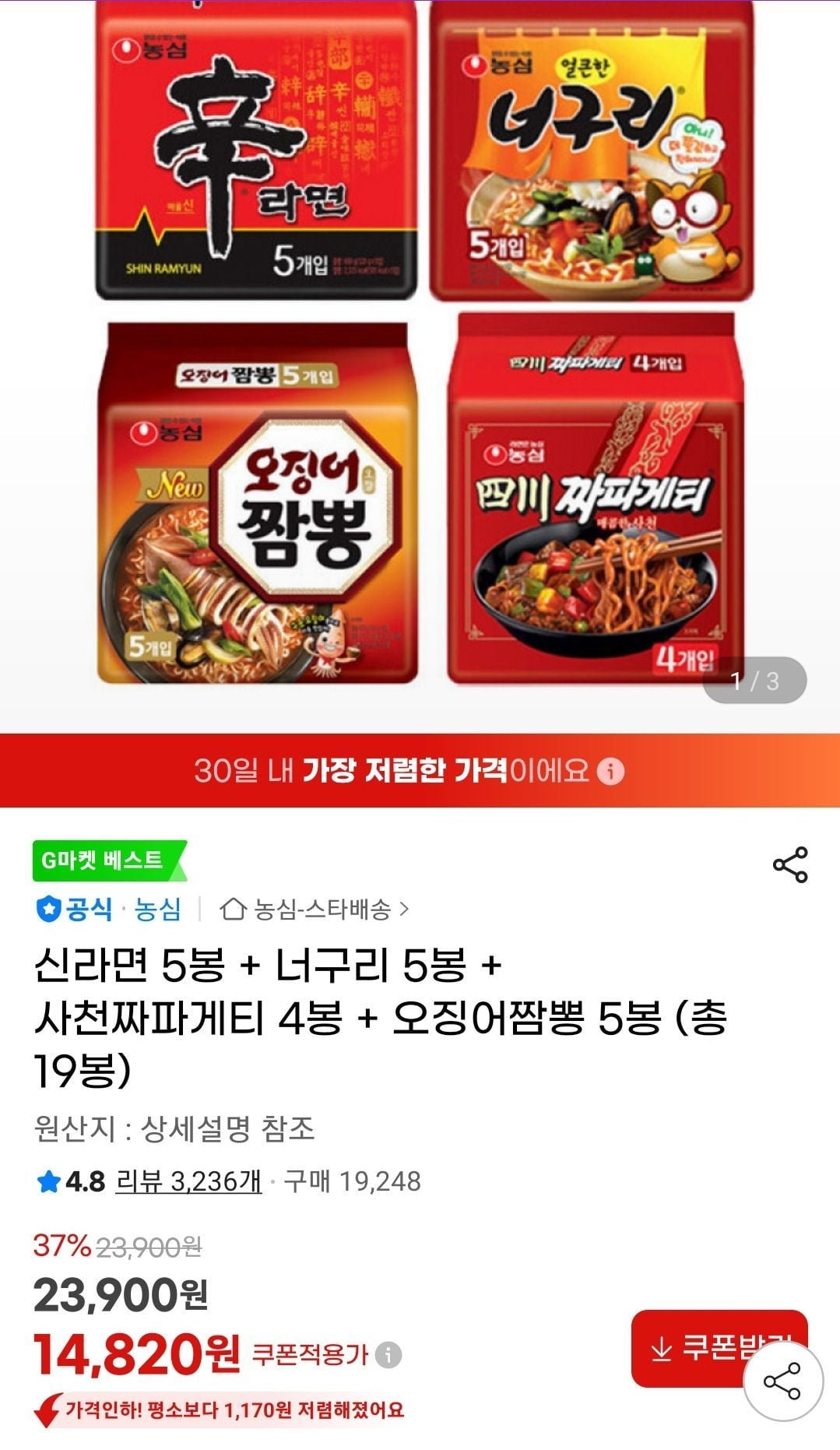Tap the share icon beside G마켓 베스트
The image size is (840, 1450).
pos(790,864)
